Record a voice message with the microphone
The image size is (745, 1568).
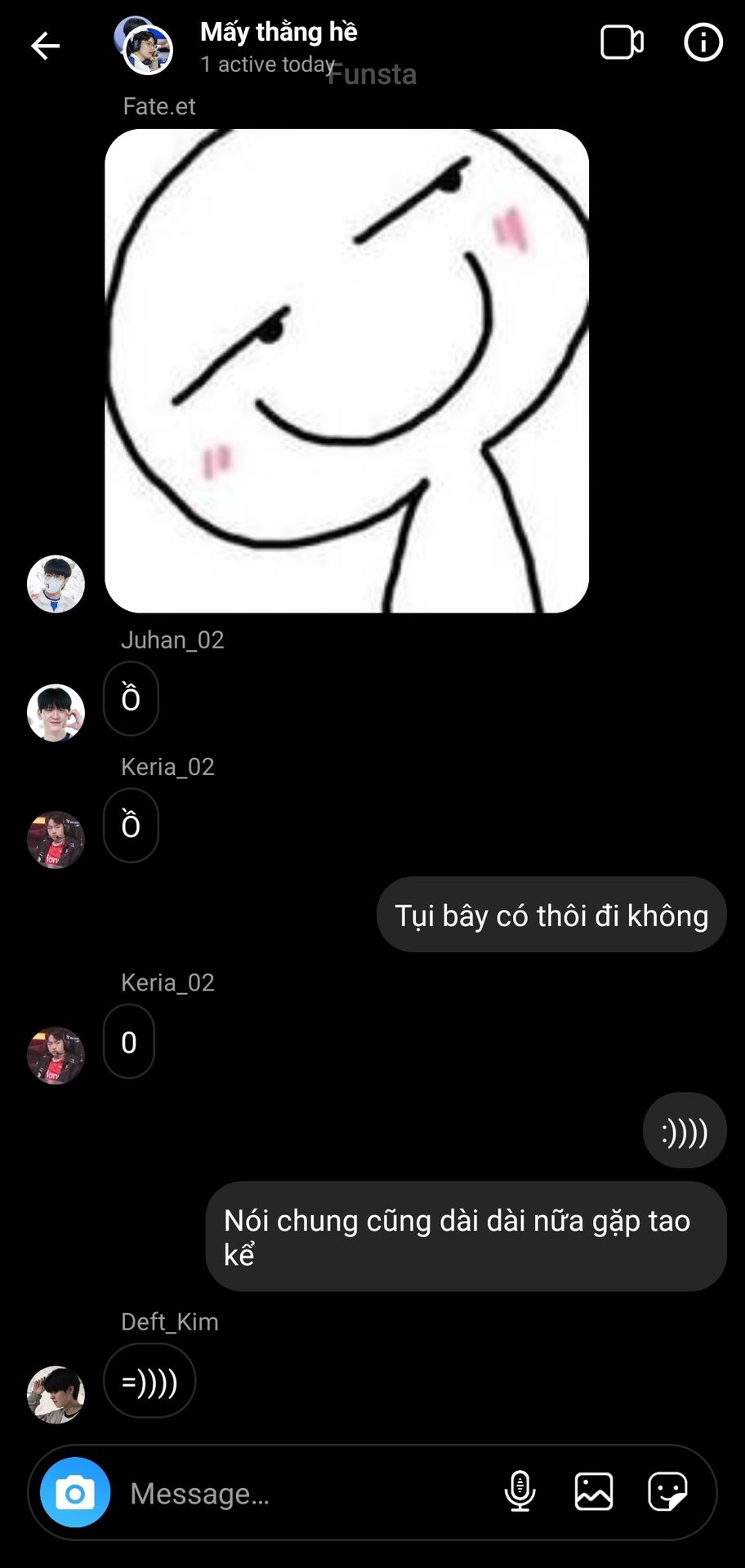pyautogui.click(x=520, y=1492)
